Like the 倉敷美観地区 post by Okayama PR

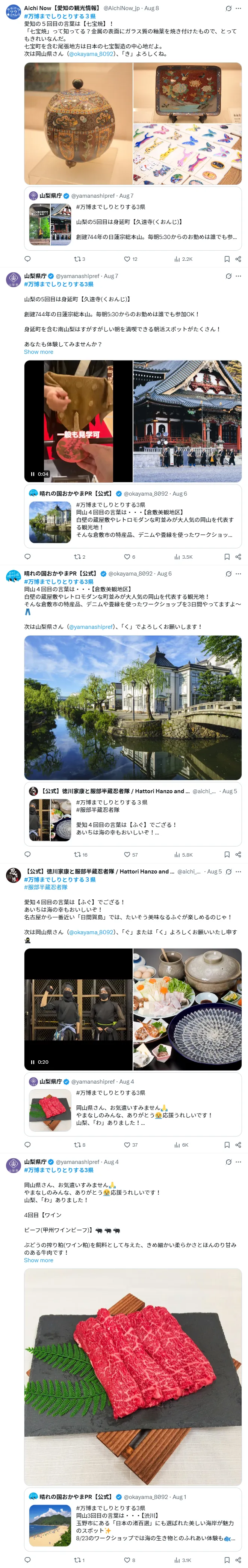click(127, 854)
